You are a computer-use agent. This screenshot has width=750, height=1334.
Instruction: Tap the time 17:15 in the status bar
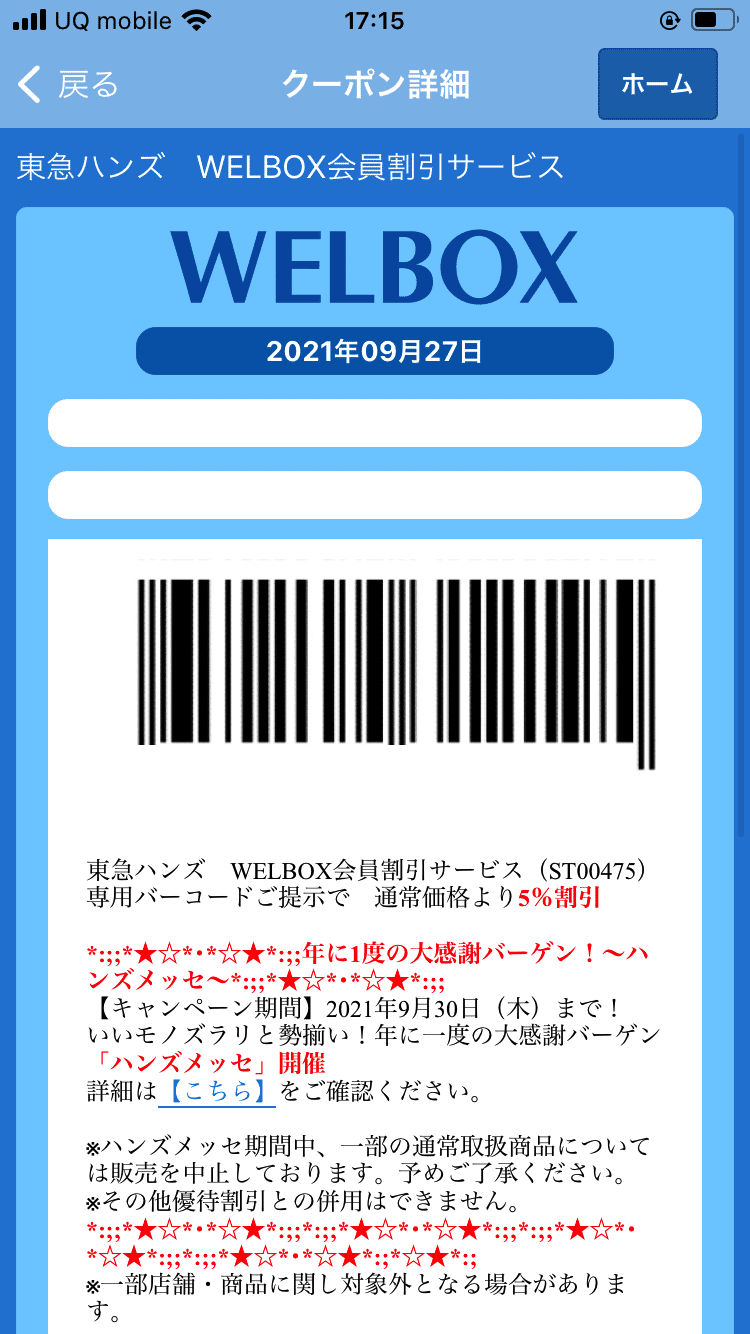click(375, 20)
